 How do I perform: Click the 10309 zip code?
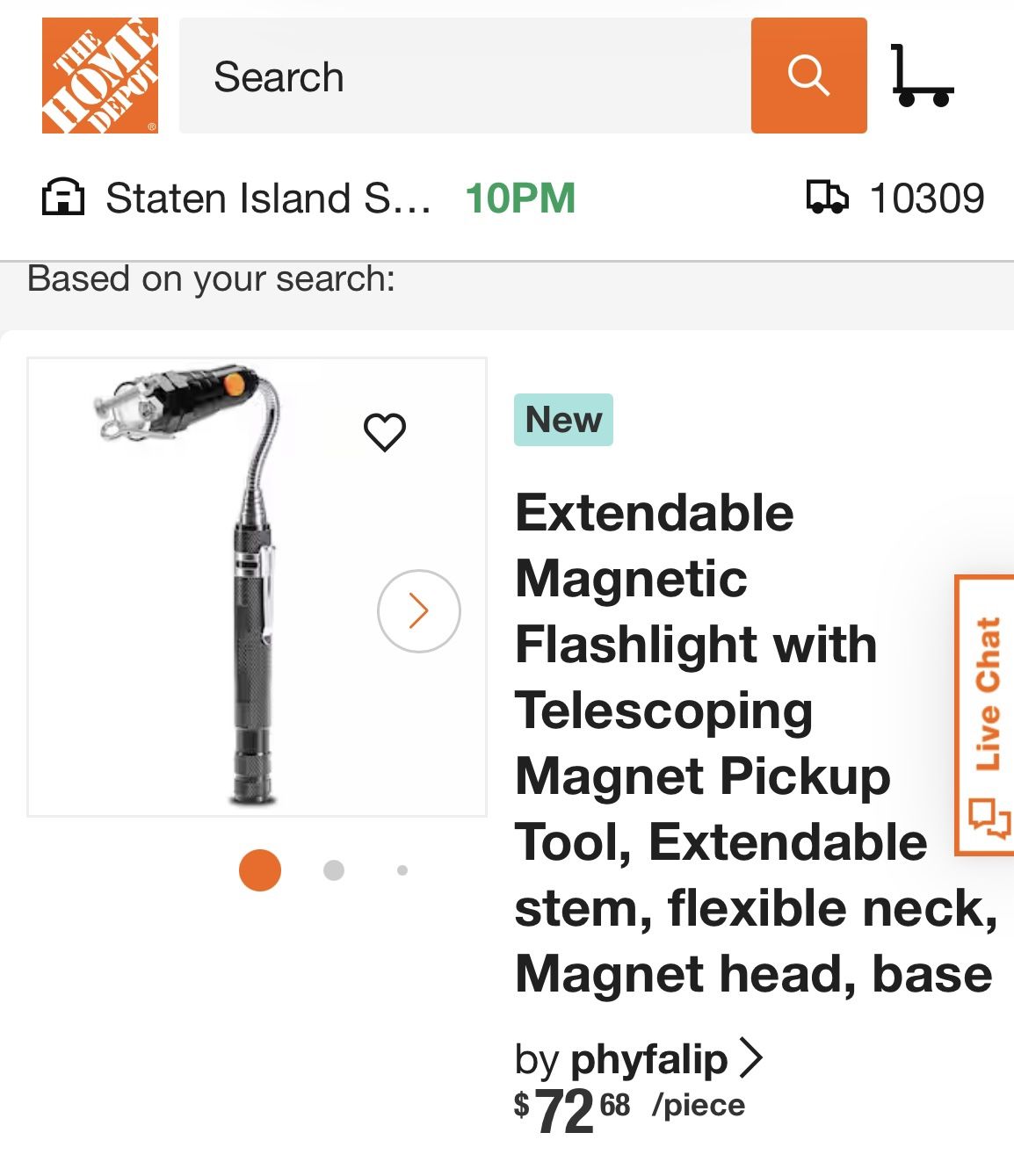[927, 198]
